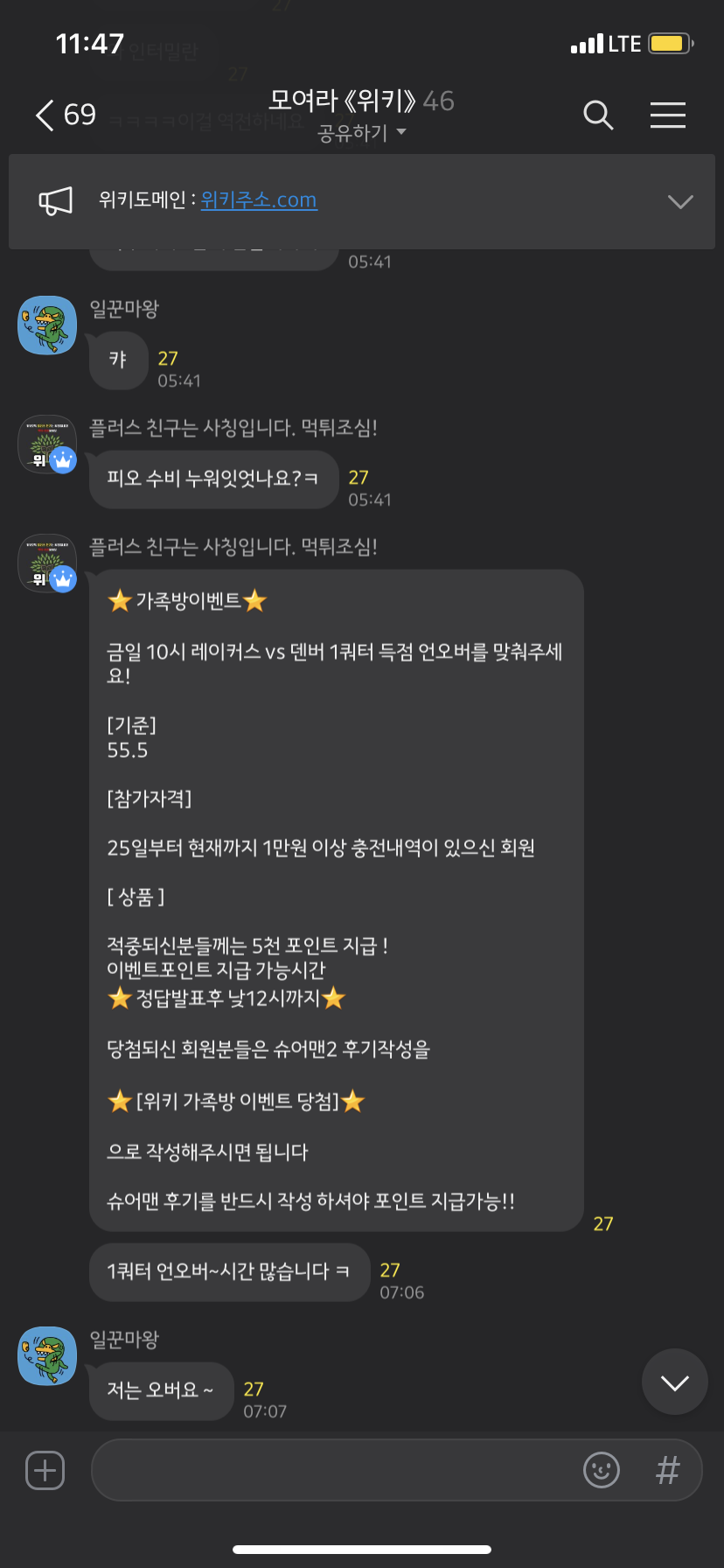724x1568 pixels.
Task: Open the emoticon picker
Action: point(602,1470)
